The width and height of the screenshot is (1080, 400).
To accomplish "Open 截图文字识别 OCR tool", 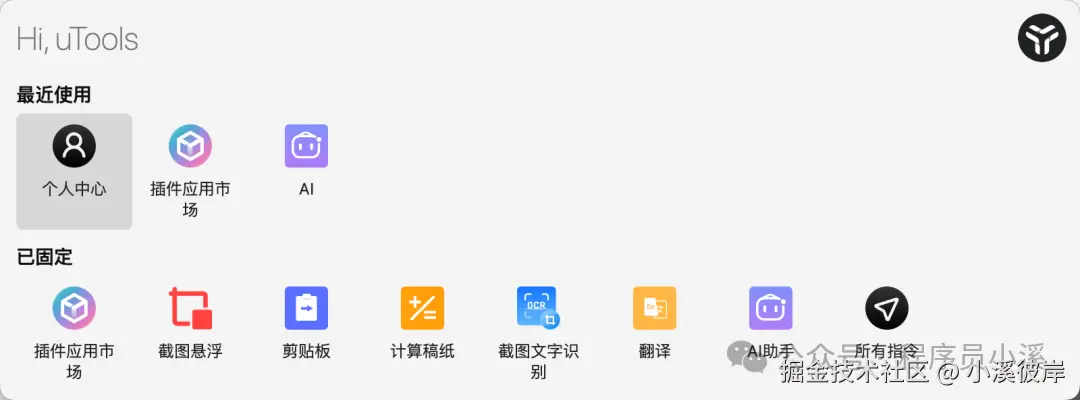I will click(538, 309).
